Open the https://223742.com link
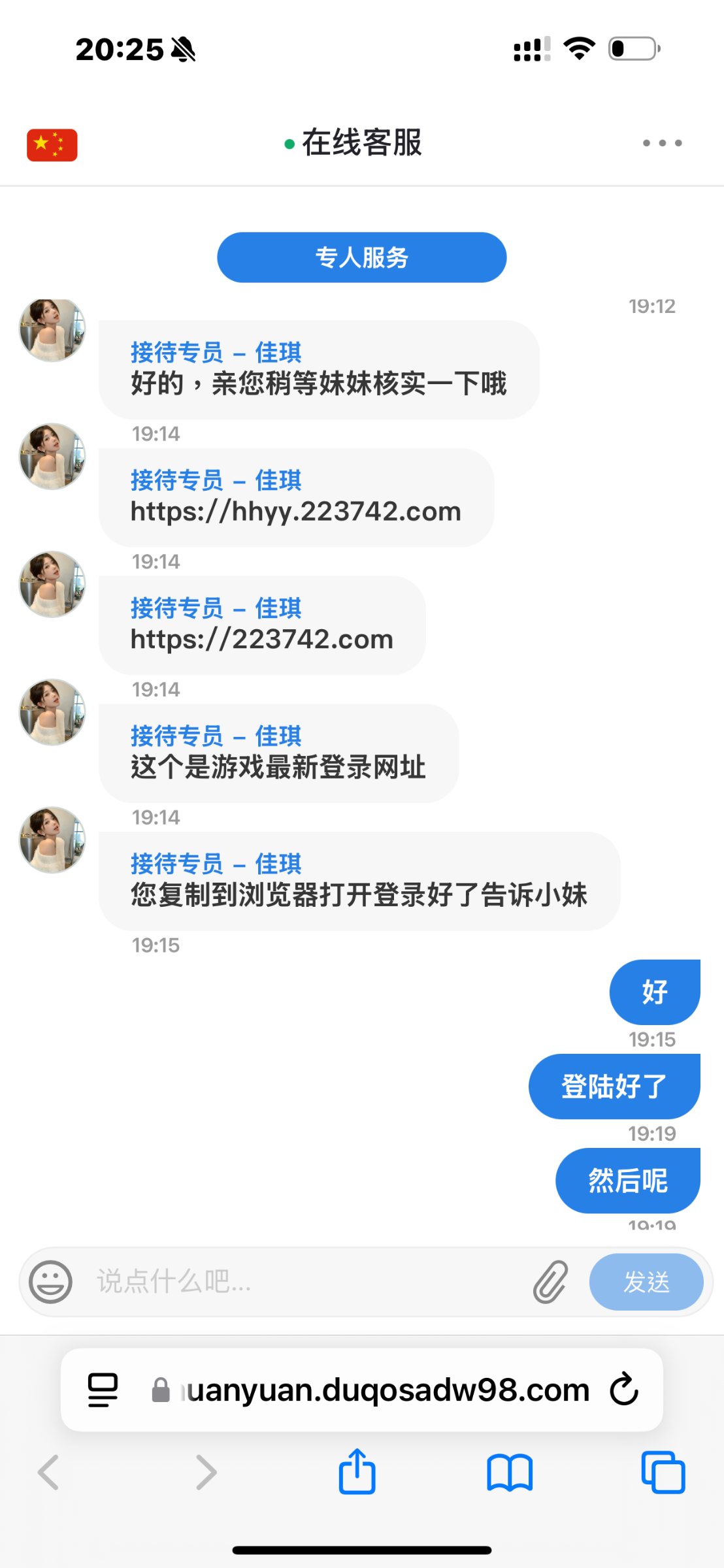 click(262, 640)
